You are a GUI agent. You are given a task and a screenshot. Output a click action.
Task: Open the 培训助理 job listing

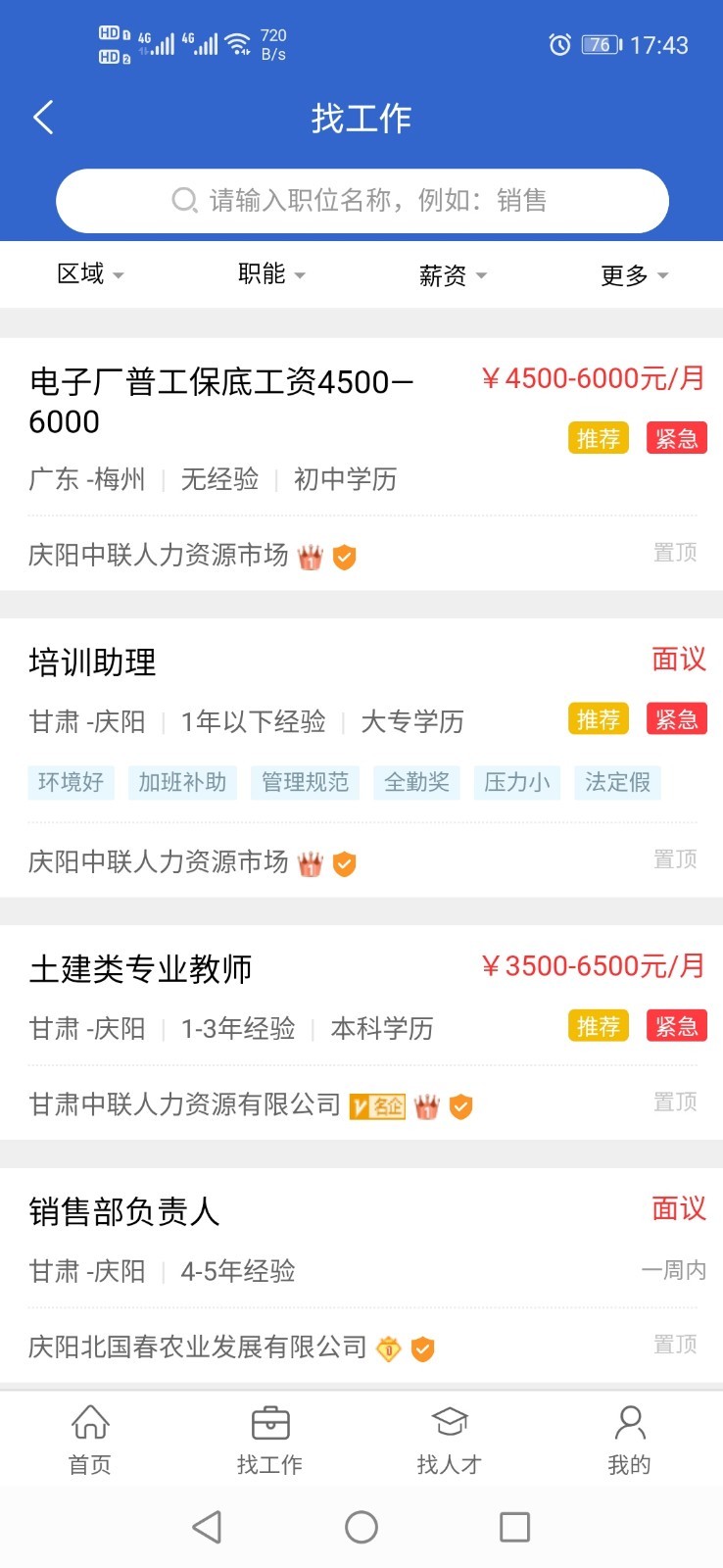point(361,758)
